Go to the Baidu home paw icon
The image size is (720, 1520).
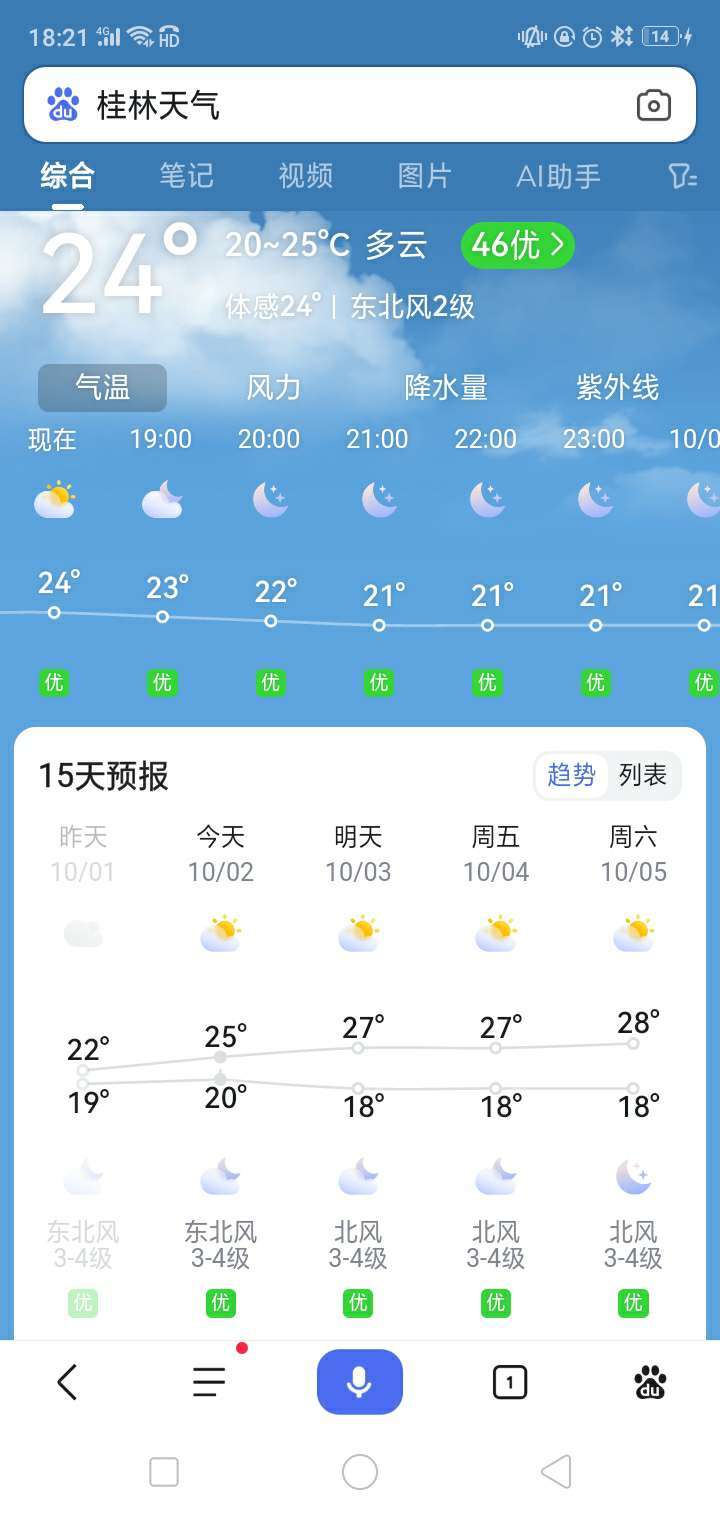(651, 1382)
